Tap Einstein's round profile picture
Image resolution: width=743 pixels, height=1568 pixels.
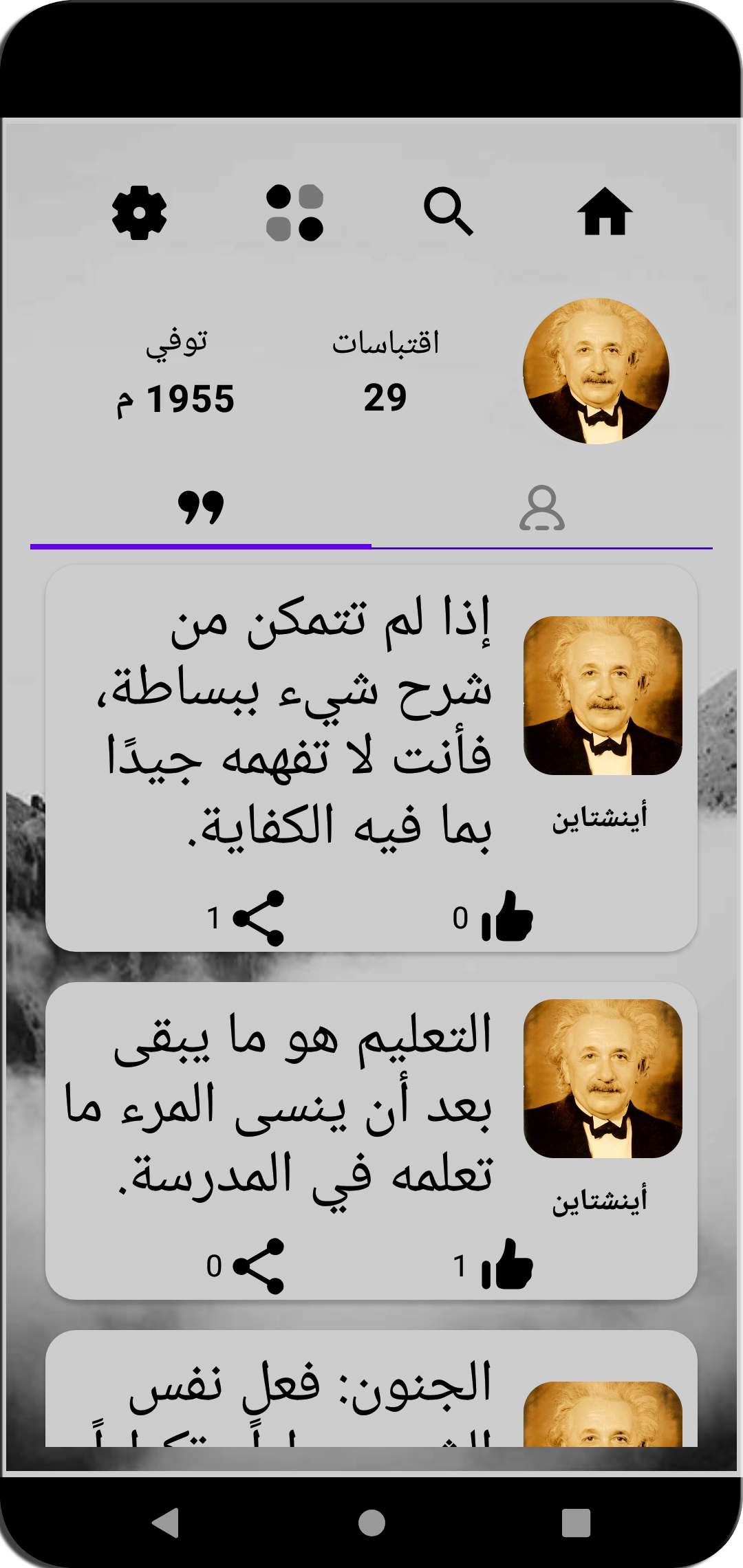[596, 371]
